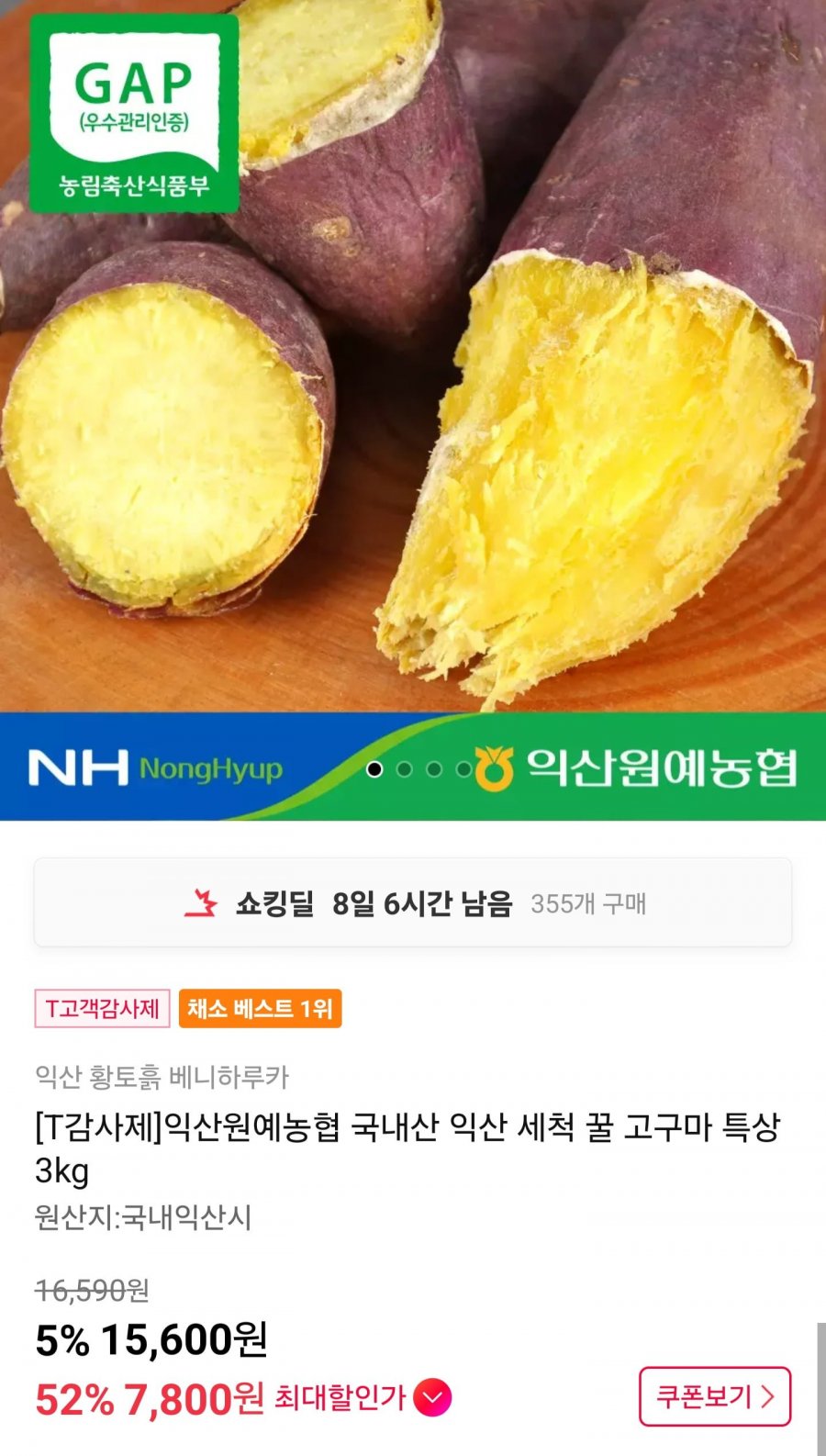Jump to the second image indicator dot
This screenshot has height=1456, width=826.
[x=404, y=769]
